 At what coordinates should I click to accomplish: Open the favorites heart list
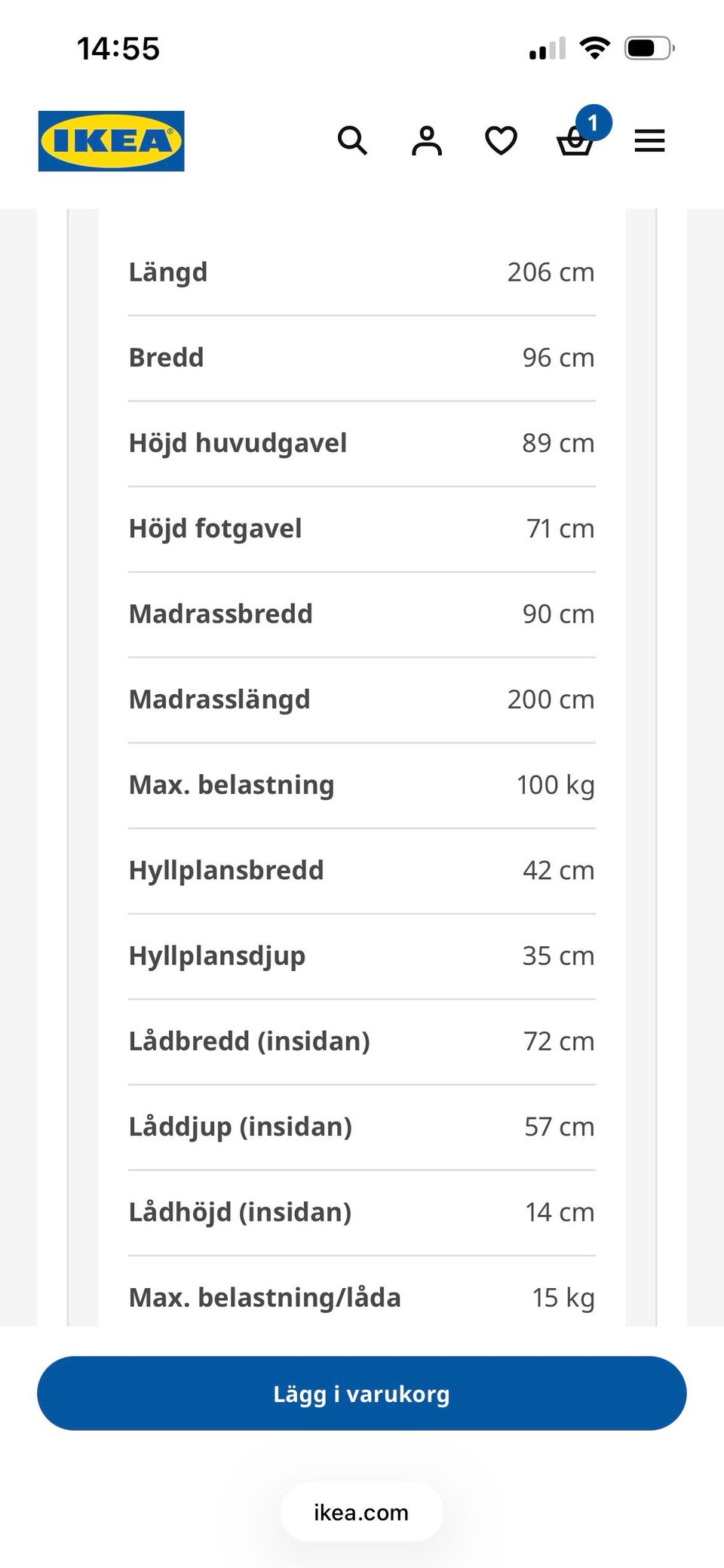pyautogui.click(x=501, y=140)
